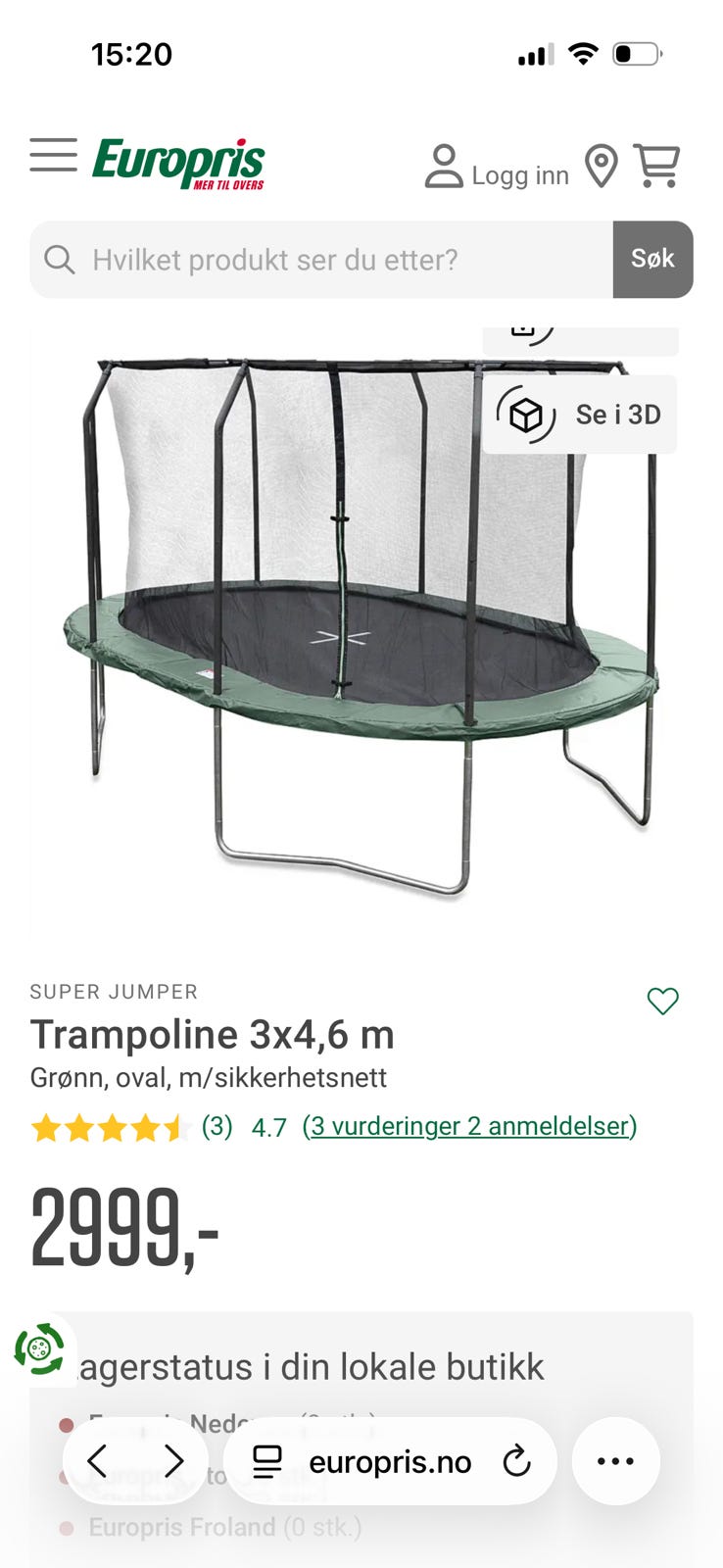Tap the europris.no address bar
Image resolution: width=723 pixels, height=1568 pixels.
(390, 1461)
